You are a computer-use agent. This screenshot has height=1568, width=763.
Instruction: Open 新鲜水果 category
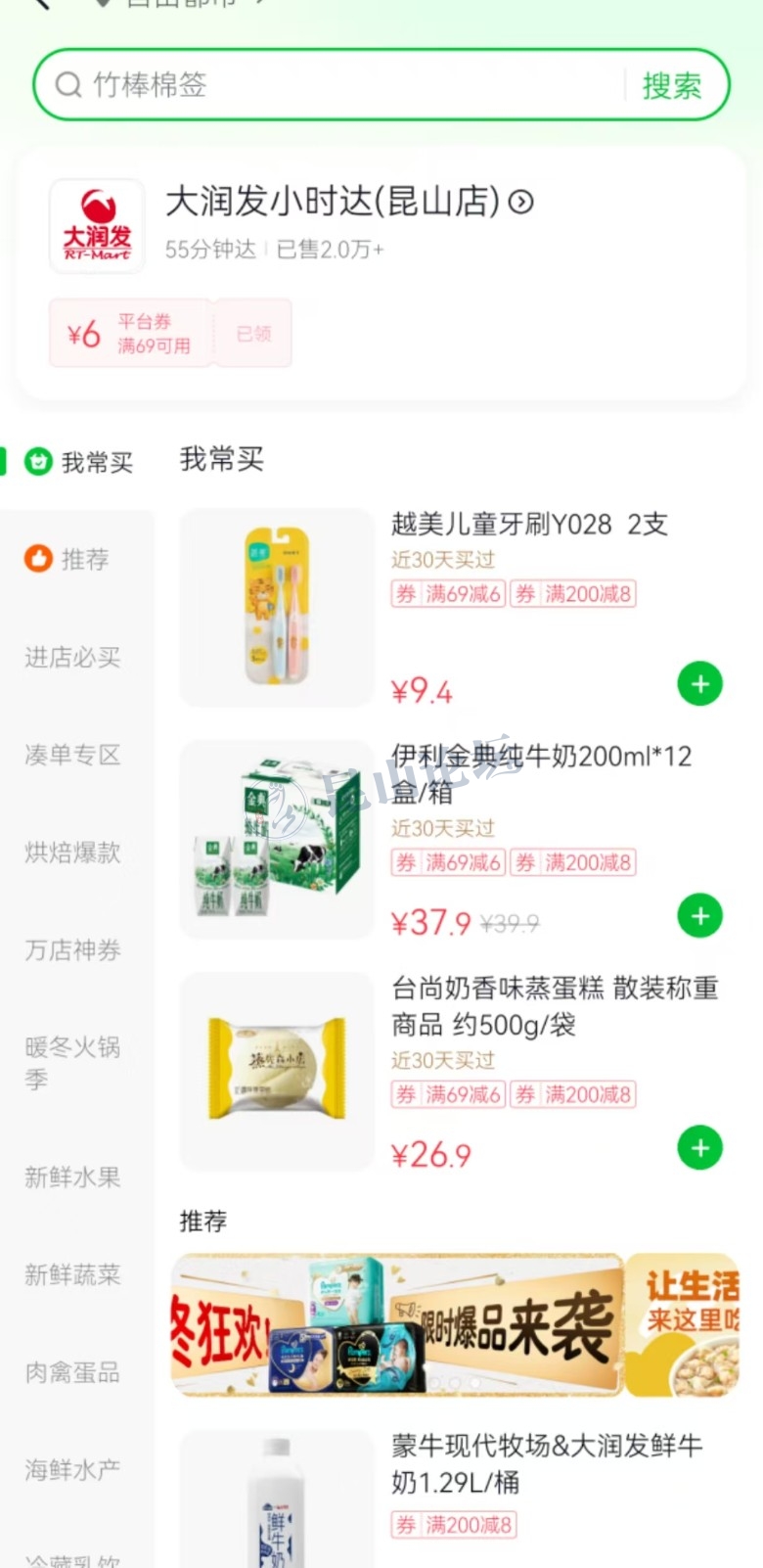click(72, 1176)
